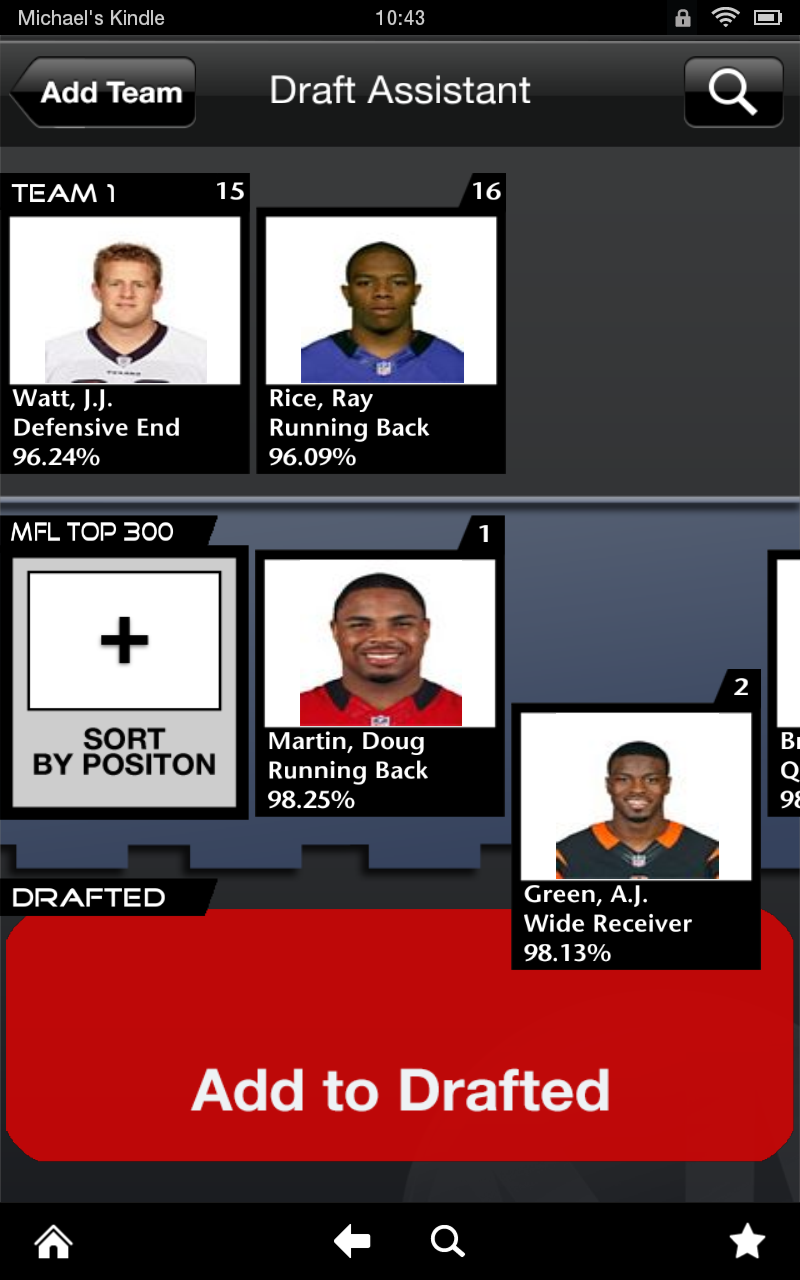Open the TEAM 1 roster list

click(x=63, y=192)
